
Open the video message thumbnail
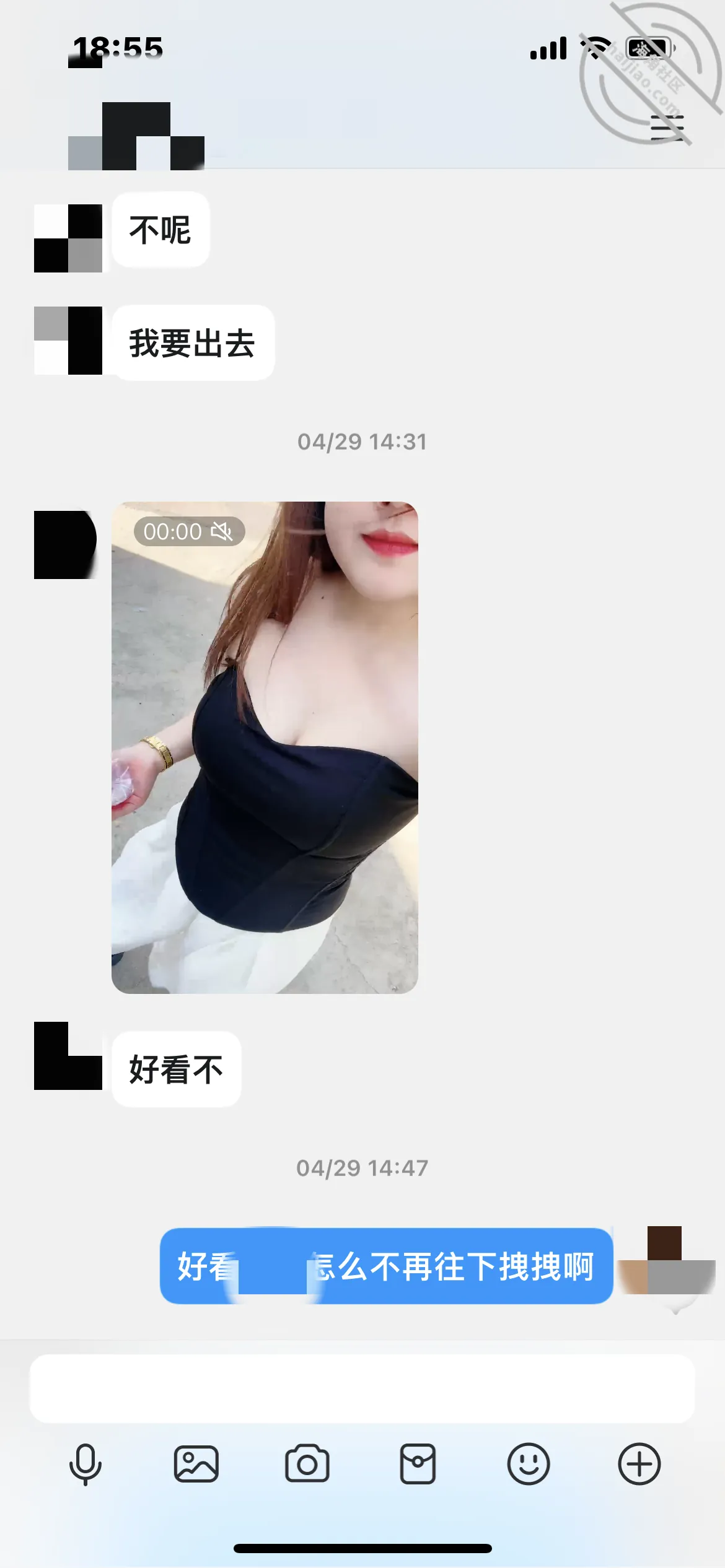[x=265, y=747]
